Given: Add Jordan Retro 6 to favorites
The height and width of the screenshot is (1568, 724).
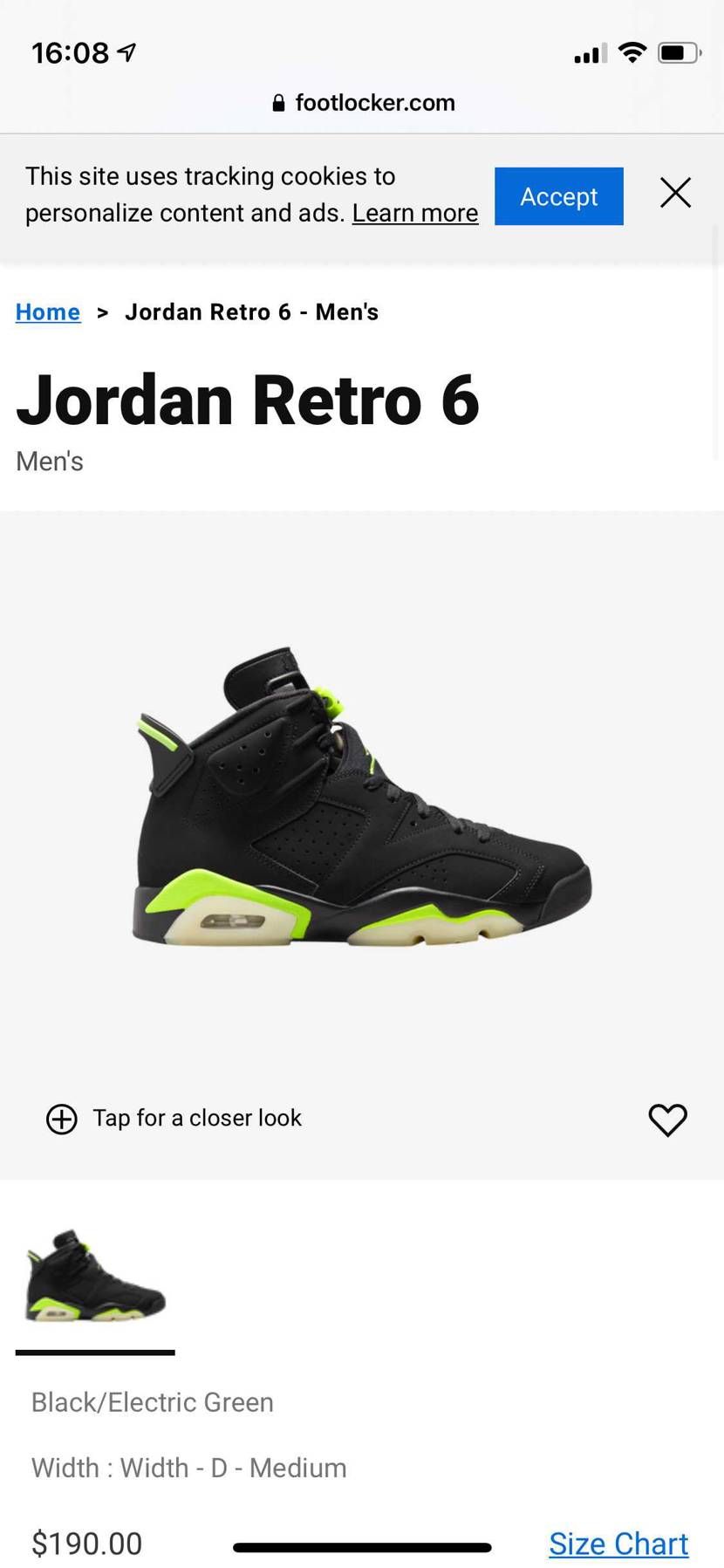Looking at the screenshot, I should pos(667,1120).
